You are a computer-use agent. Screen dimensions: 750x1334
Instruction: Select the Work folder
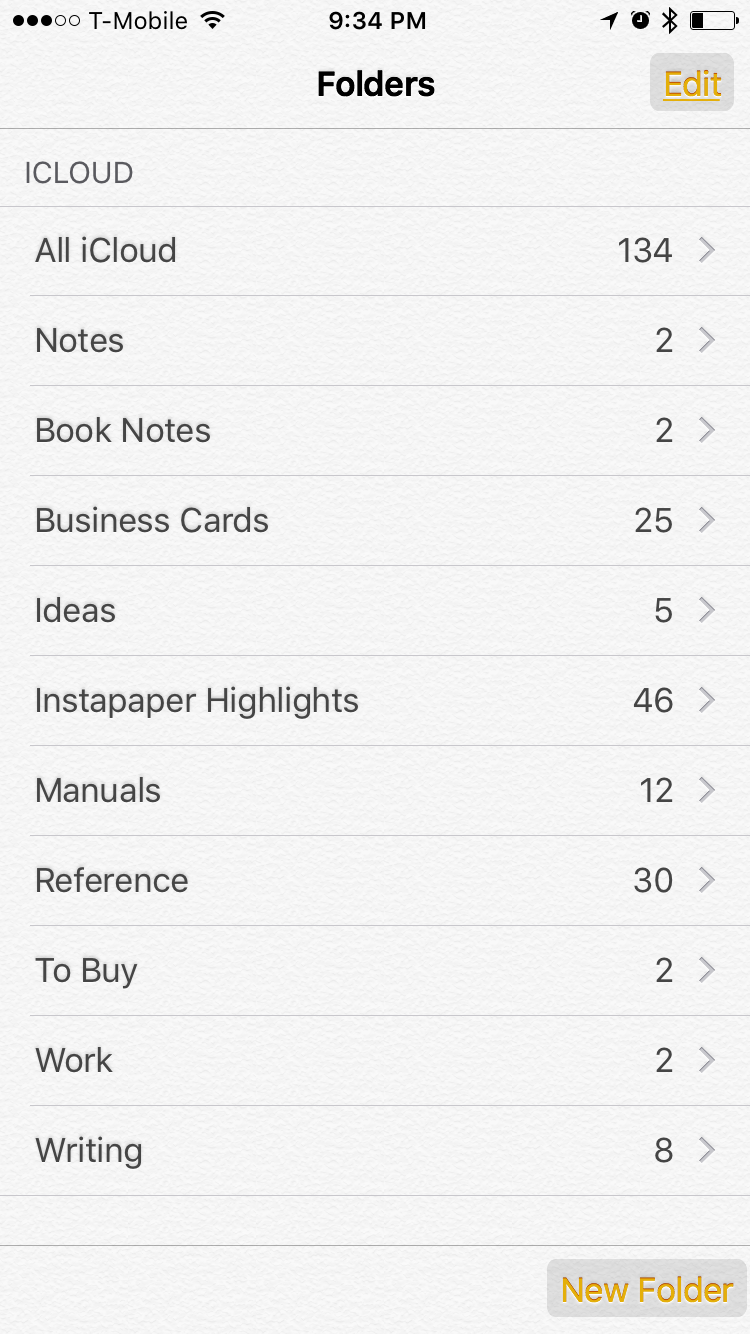pos(375,1061)
